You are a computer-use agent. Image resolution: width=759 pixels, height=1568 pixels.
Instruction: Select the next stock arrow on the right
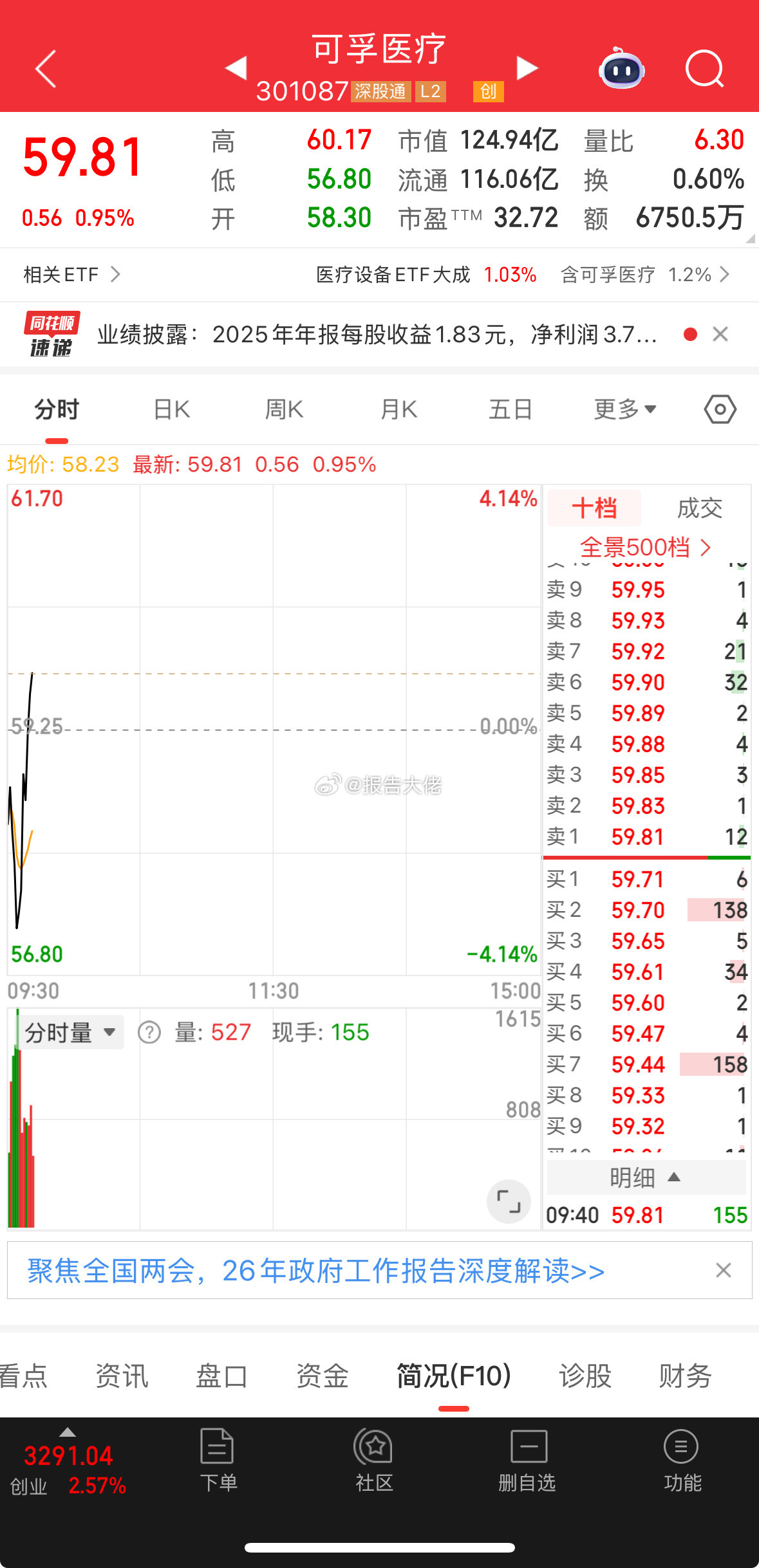(x=527, y=68)
